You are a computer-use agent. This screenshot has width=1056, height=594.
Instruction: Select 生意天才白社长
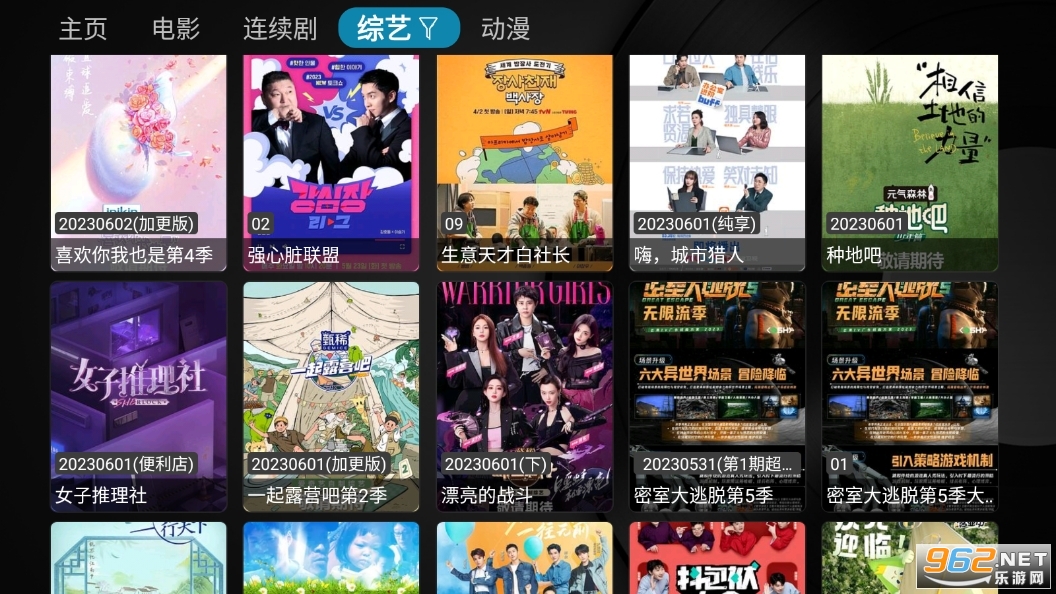(x=524, y=160)
